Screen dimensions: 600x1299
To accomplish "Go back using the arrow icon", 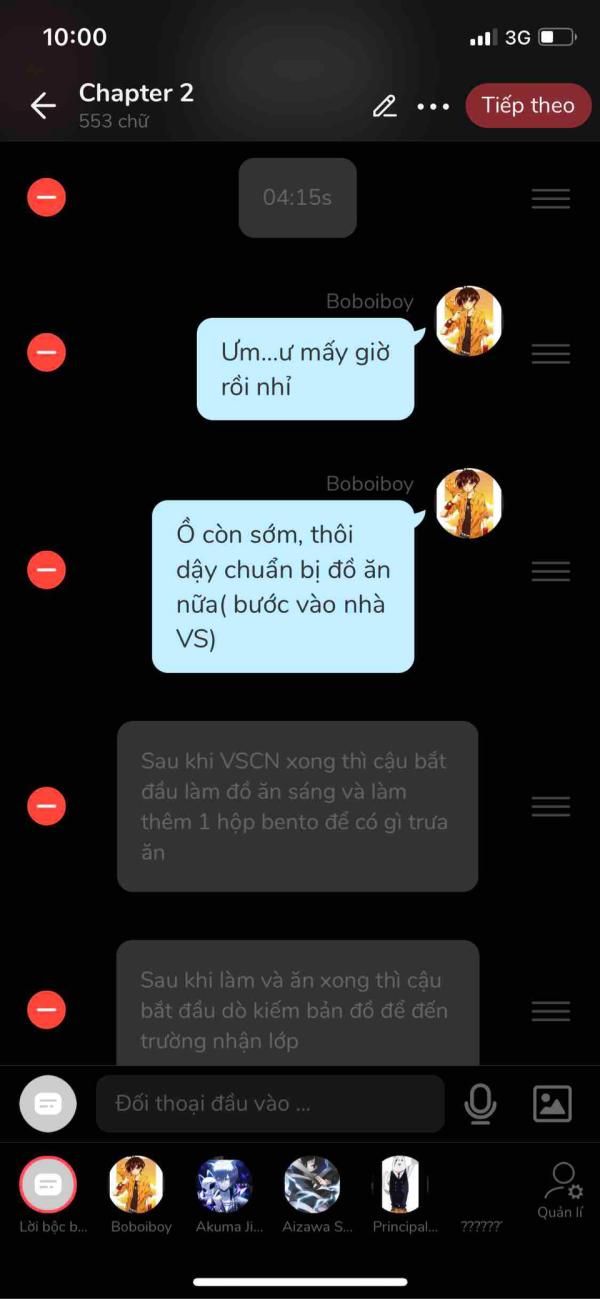I will click(42, 106).
